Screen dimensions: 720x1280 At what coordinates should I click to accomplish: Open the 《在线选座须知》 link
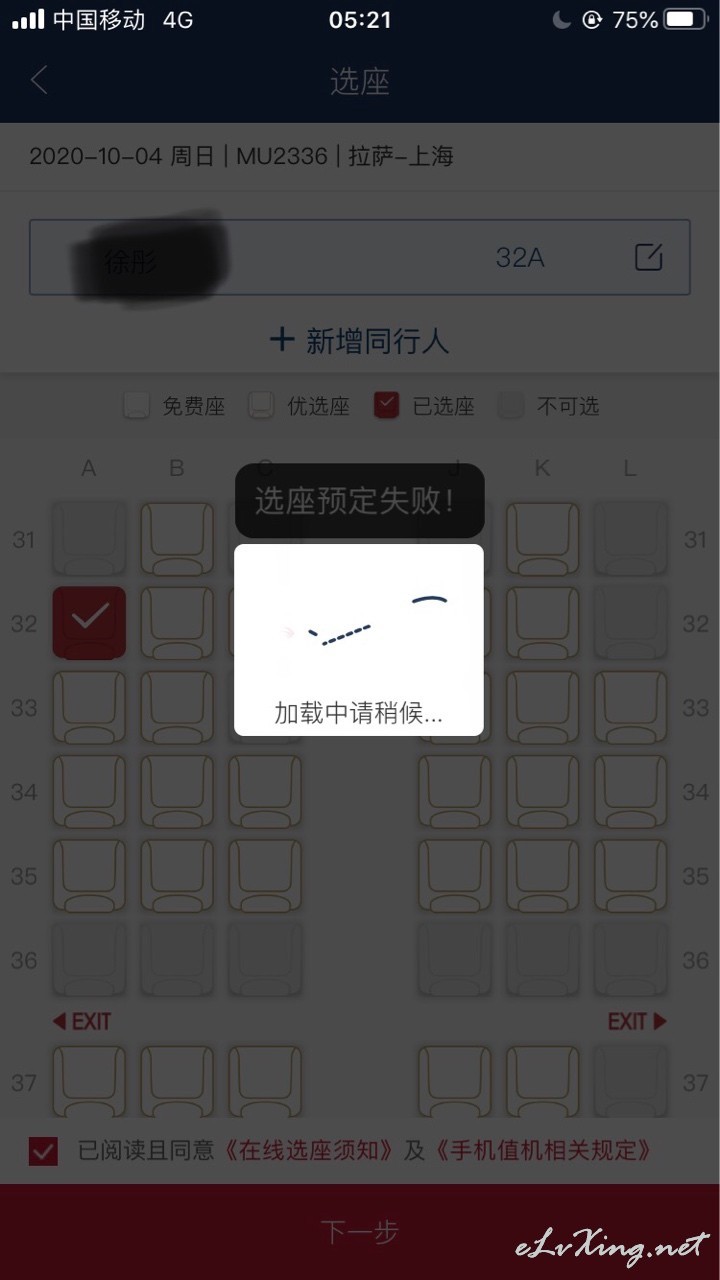click(x=309, y=1151)
